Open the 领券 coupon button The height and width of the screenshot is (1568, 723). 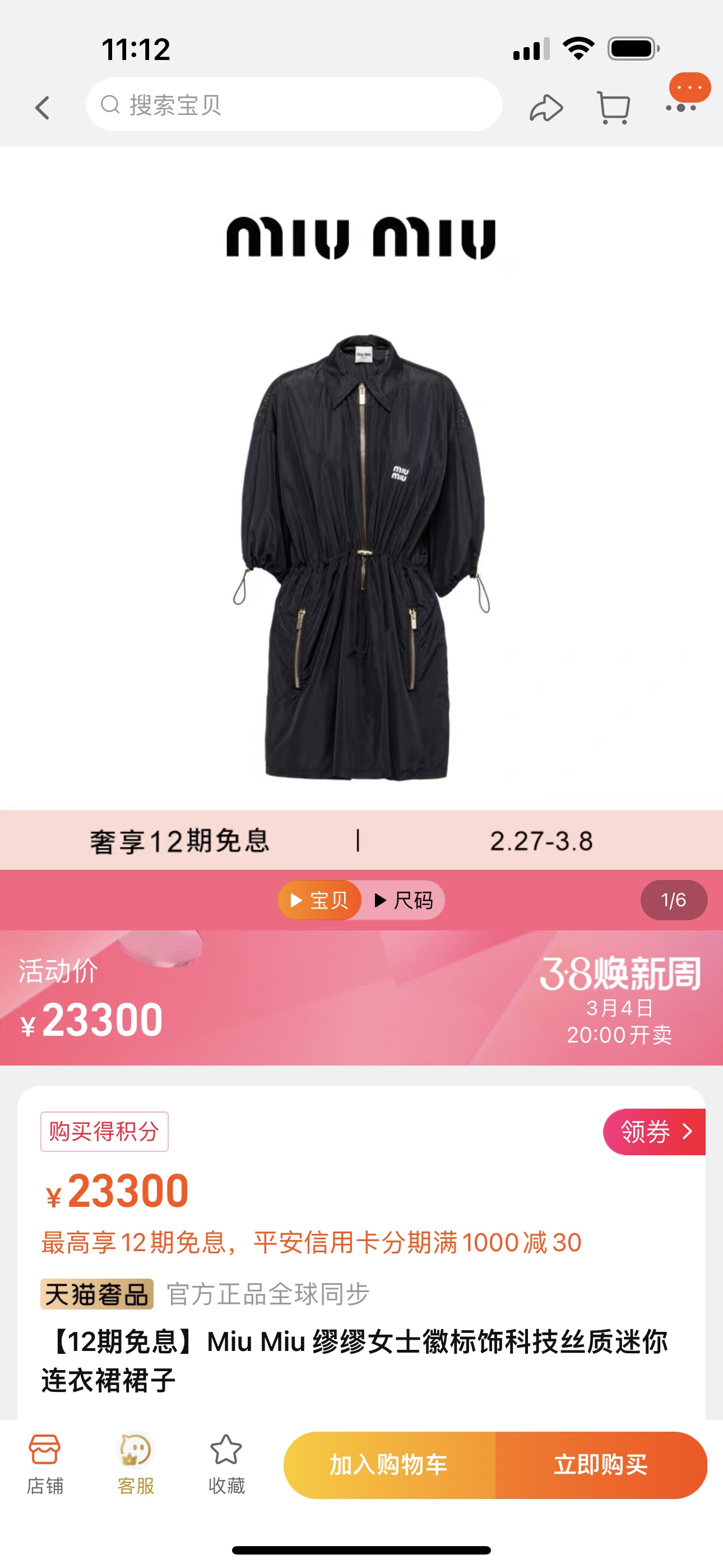click(x=655, y=1132)
